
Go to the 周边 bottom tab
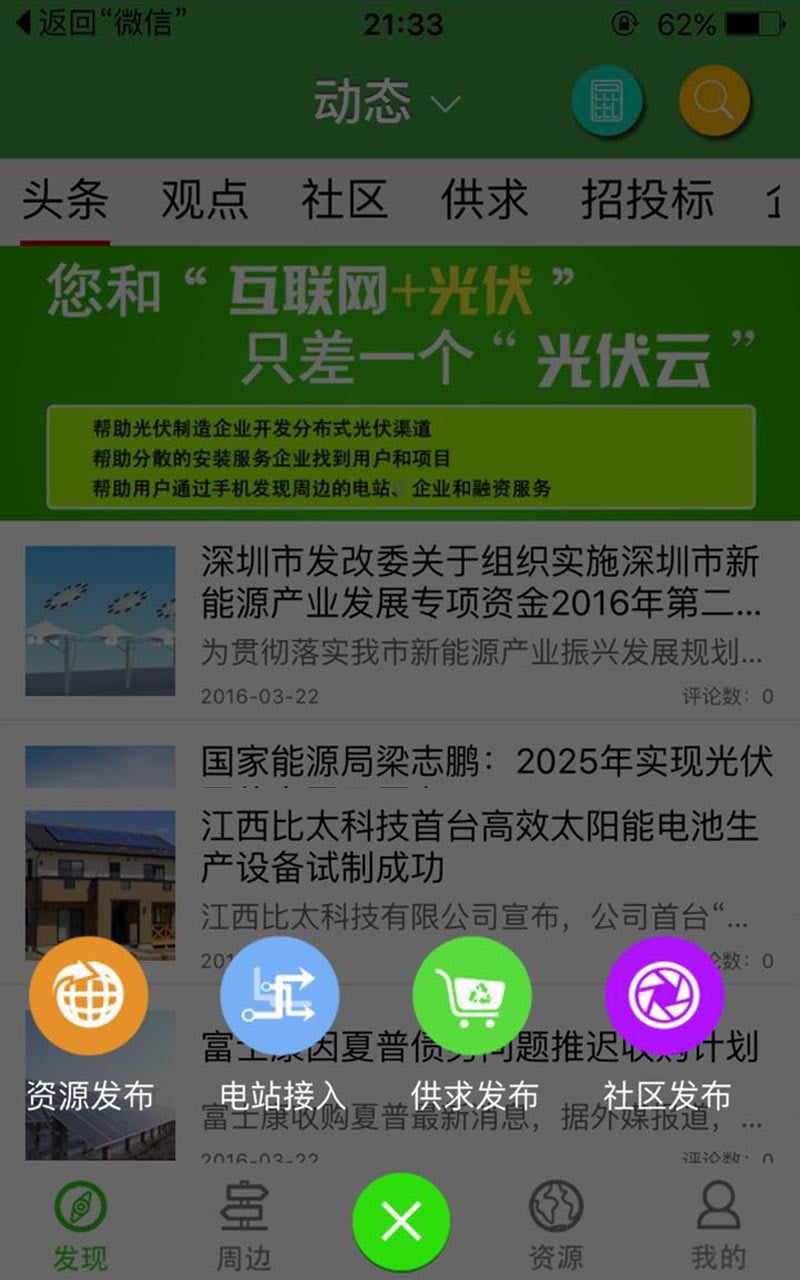click(x=244, y=1225)
